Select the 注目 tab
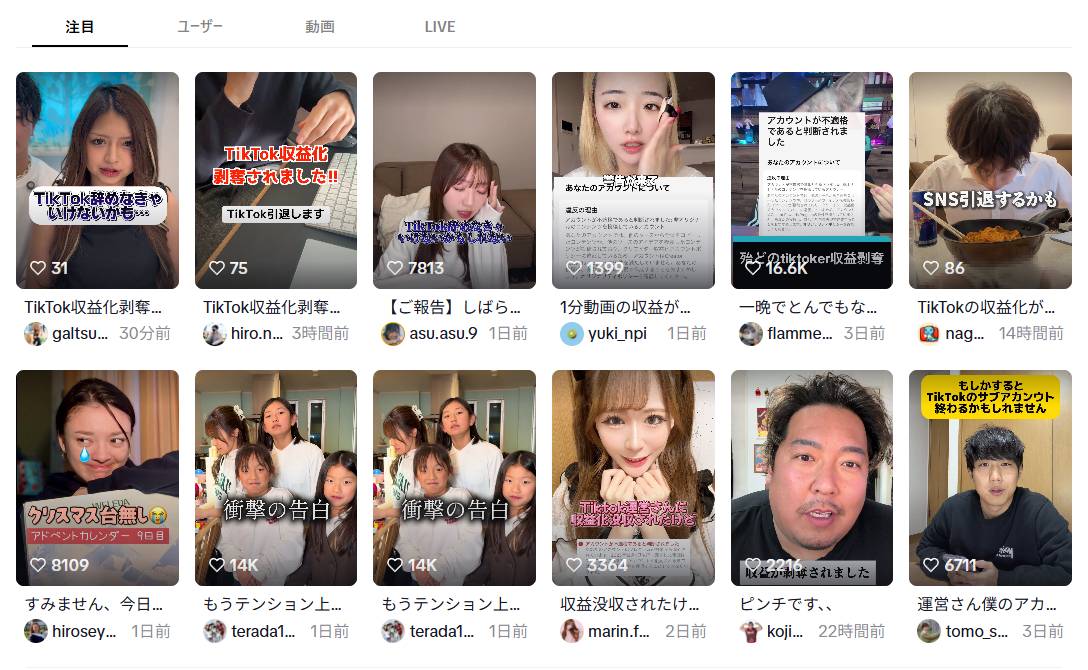This screenshot has width=1088, height=670. tap(80, 27)
